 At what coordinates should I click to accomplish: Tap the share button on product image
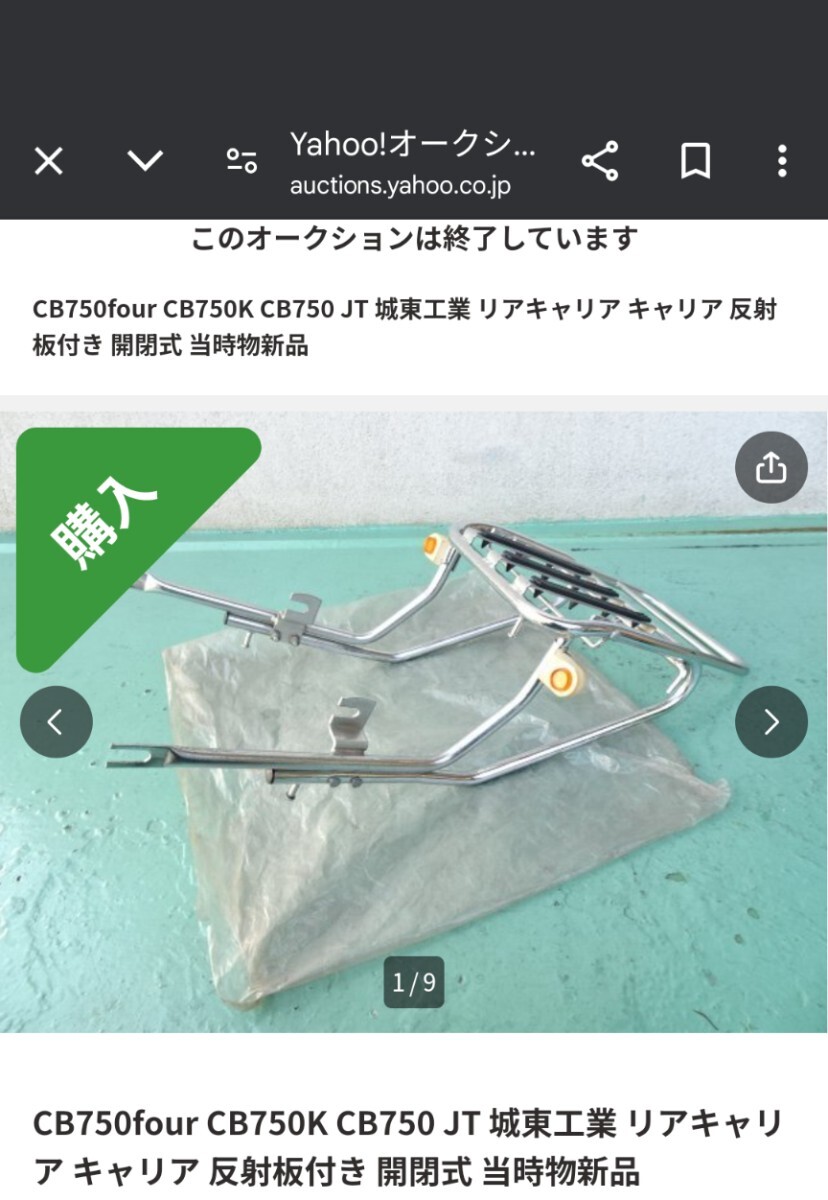[x=771, y=467]
